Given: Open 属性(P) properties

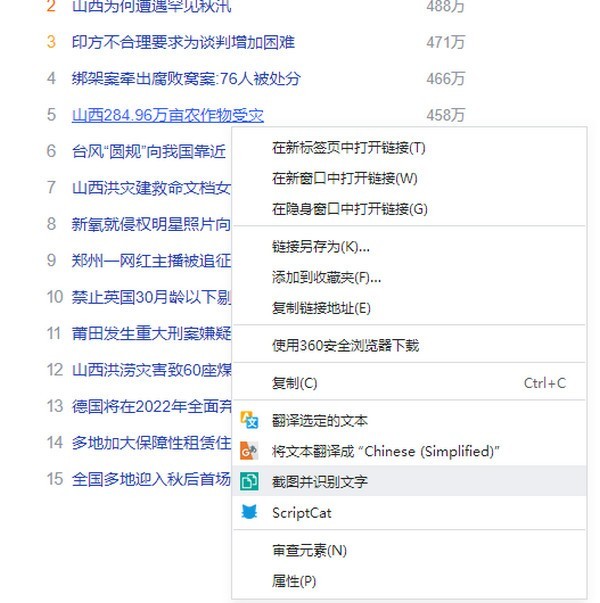Looking at the screenshot, I should [294, 581].
